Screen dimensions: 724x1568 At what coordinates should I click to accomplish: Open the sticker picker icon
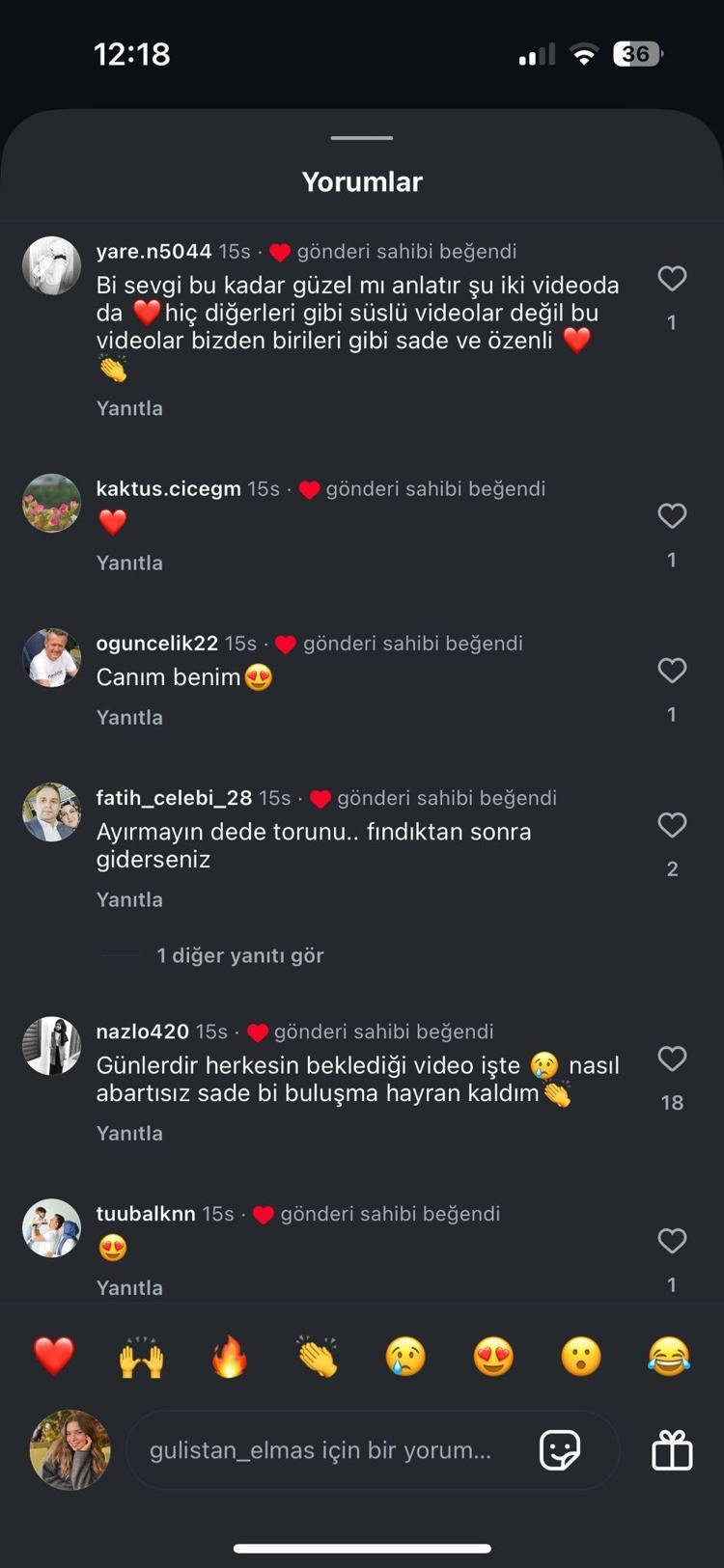point(560,1450)
